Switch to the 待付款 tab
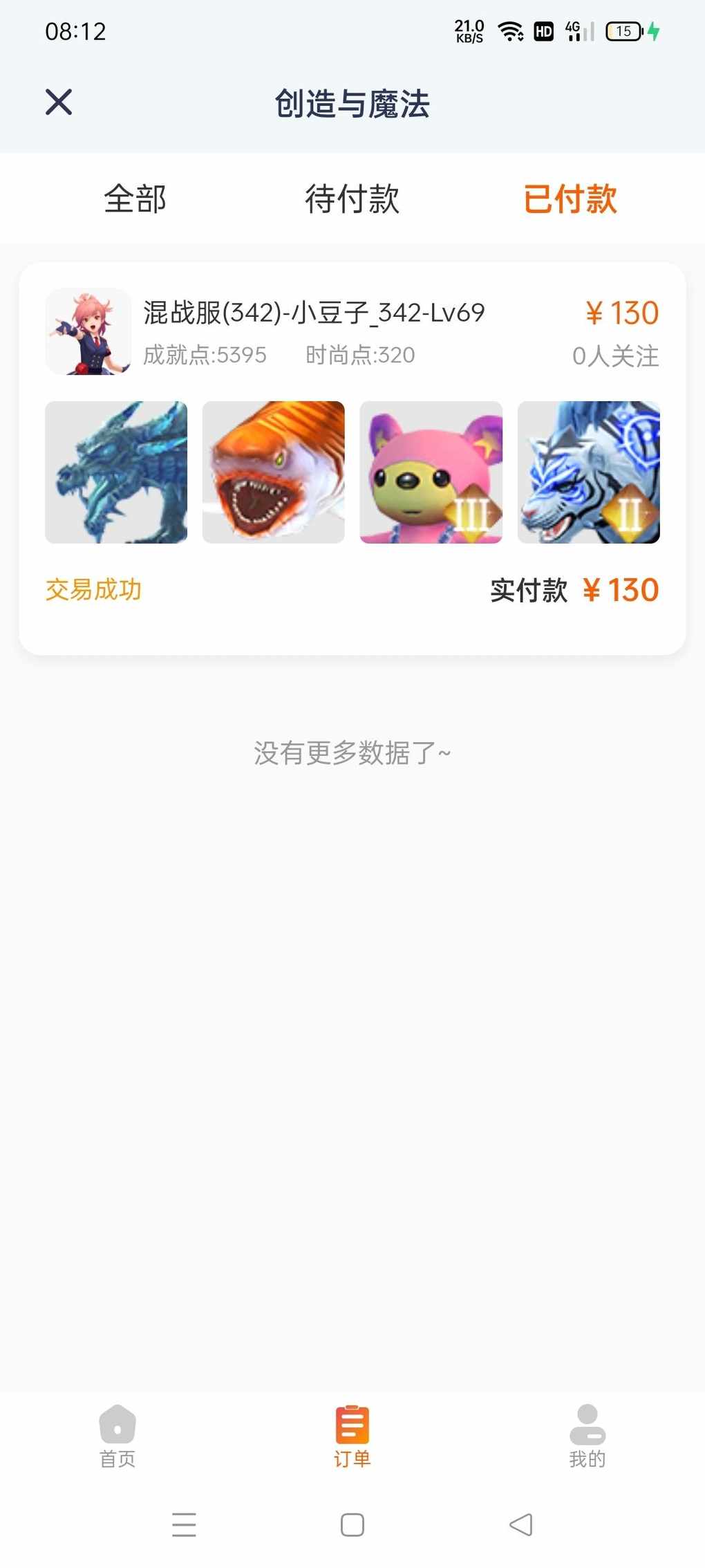This screenshot has width=705, height=1568. (x=352, y=199)
